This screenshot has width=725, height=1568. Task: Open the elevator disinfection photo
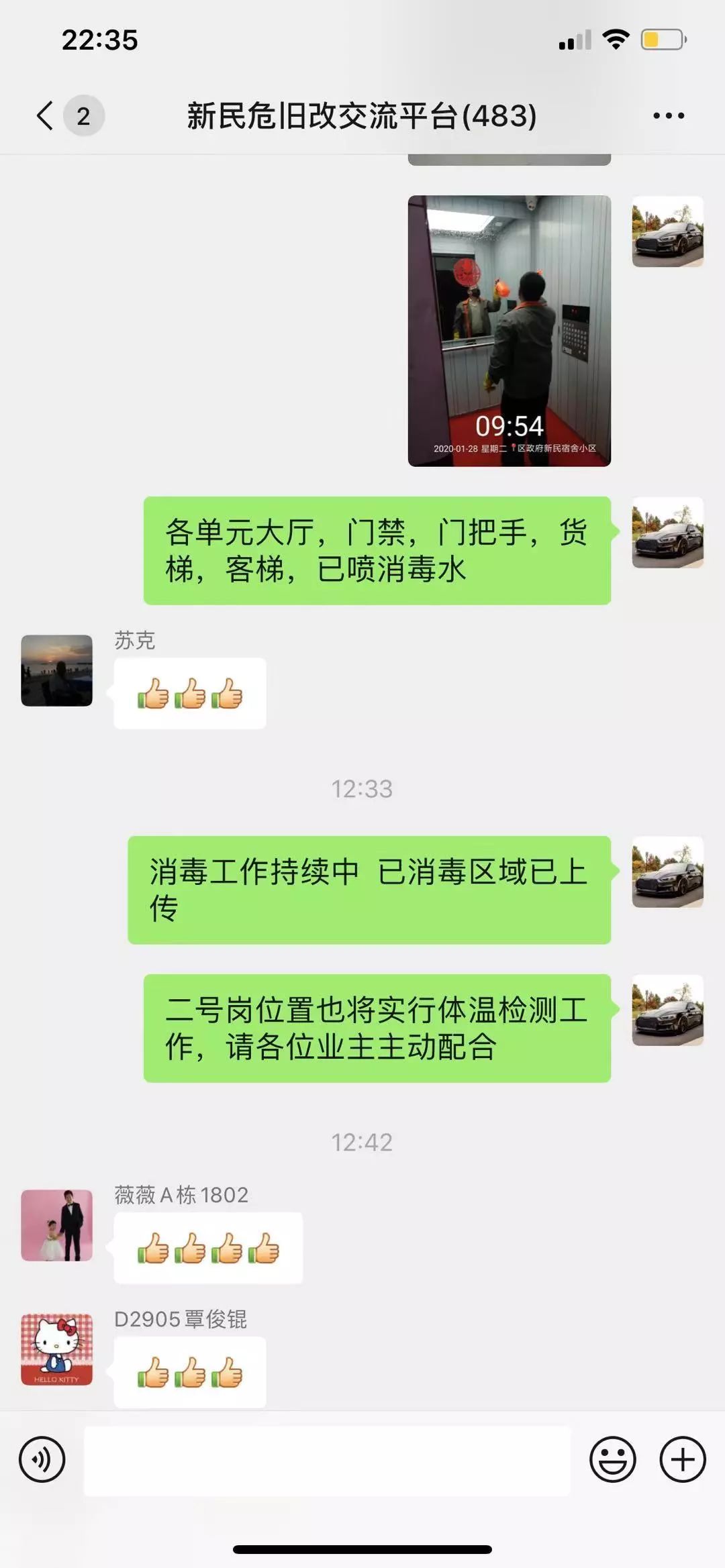[509, 331]
